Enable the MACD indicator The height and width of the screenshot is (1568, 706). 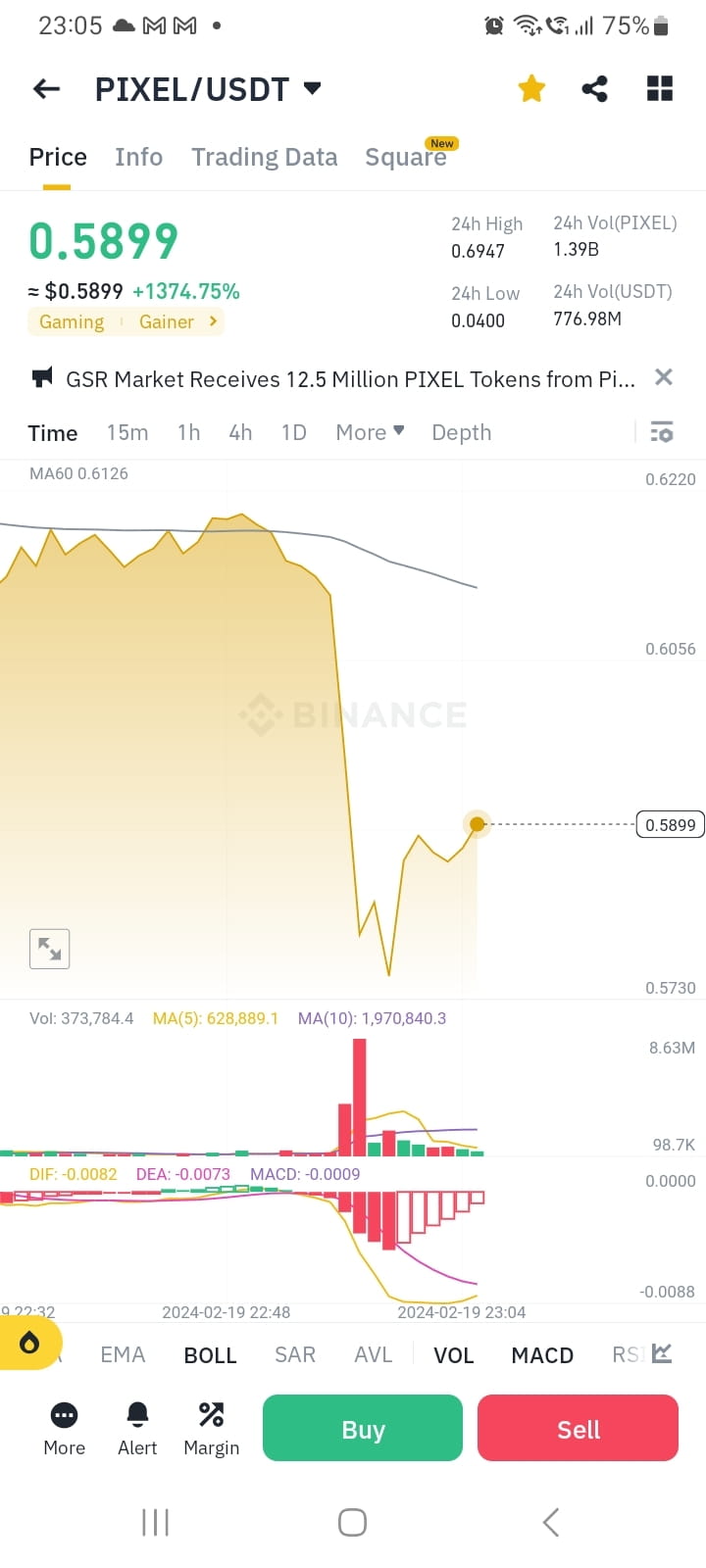542,1354
